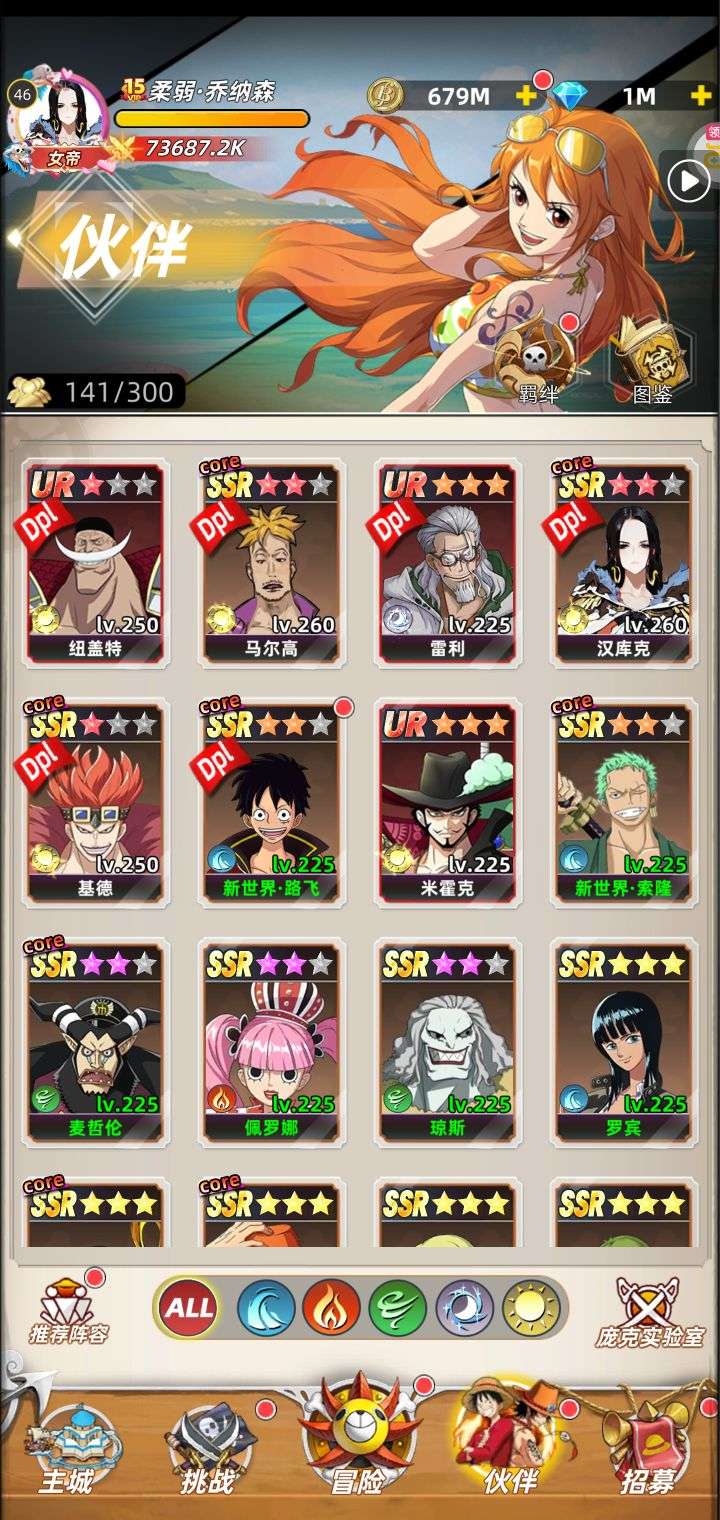View the 佩罗娜 character card
The height and width of the screenshot is (1520, 720).
[271, 1043]
